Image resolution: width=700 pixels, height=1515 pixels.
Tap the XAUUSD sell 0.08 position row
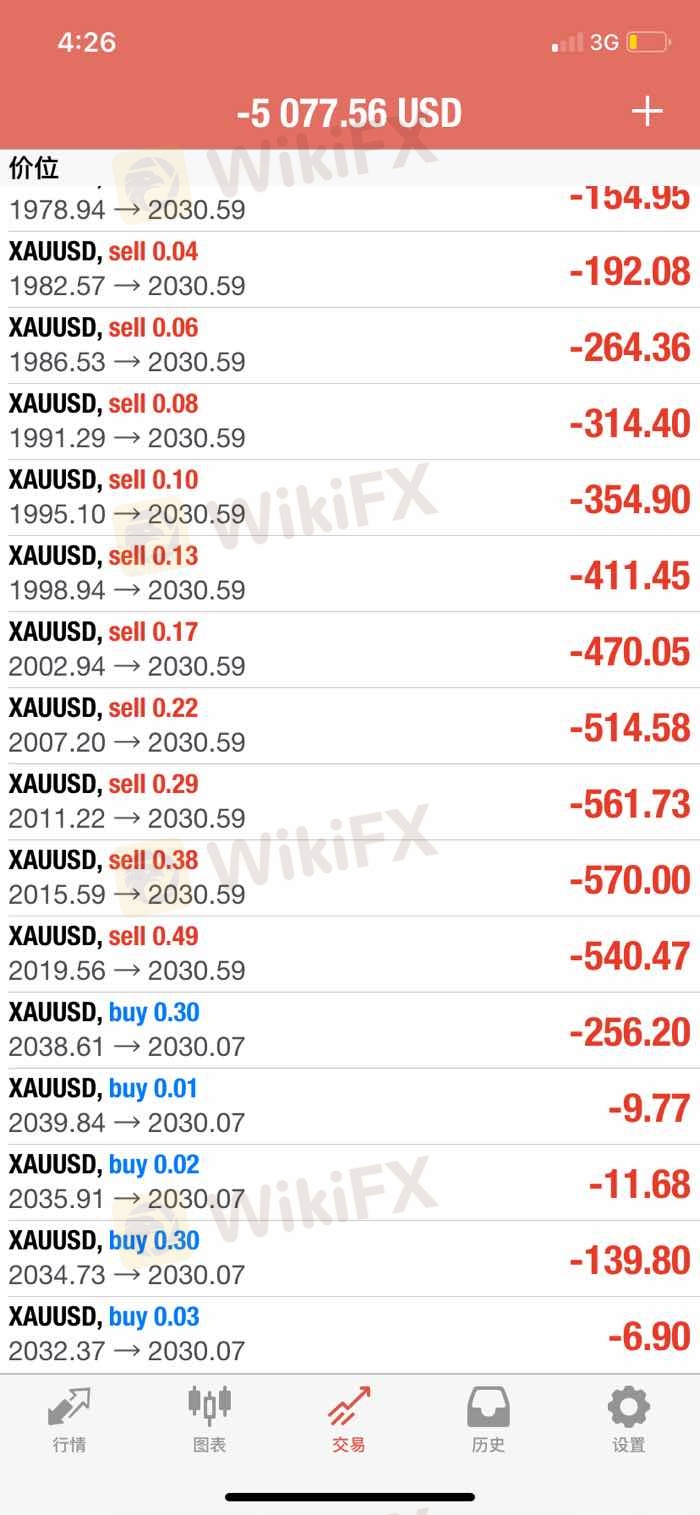350,422
